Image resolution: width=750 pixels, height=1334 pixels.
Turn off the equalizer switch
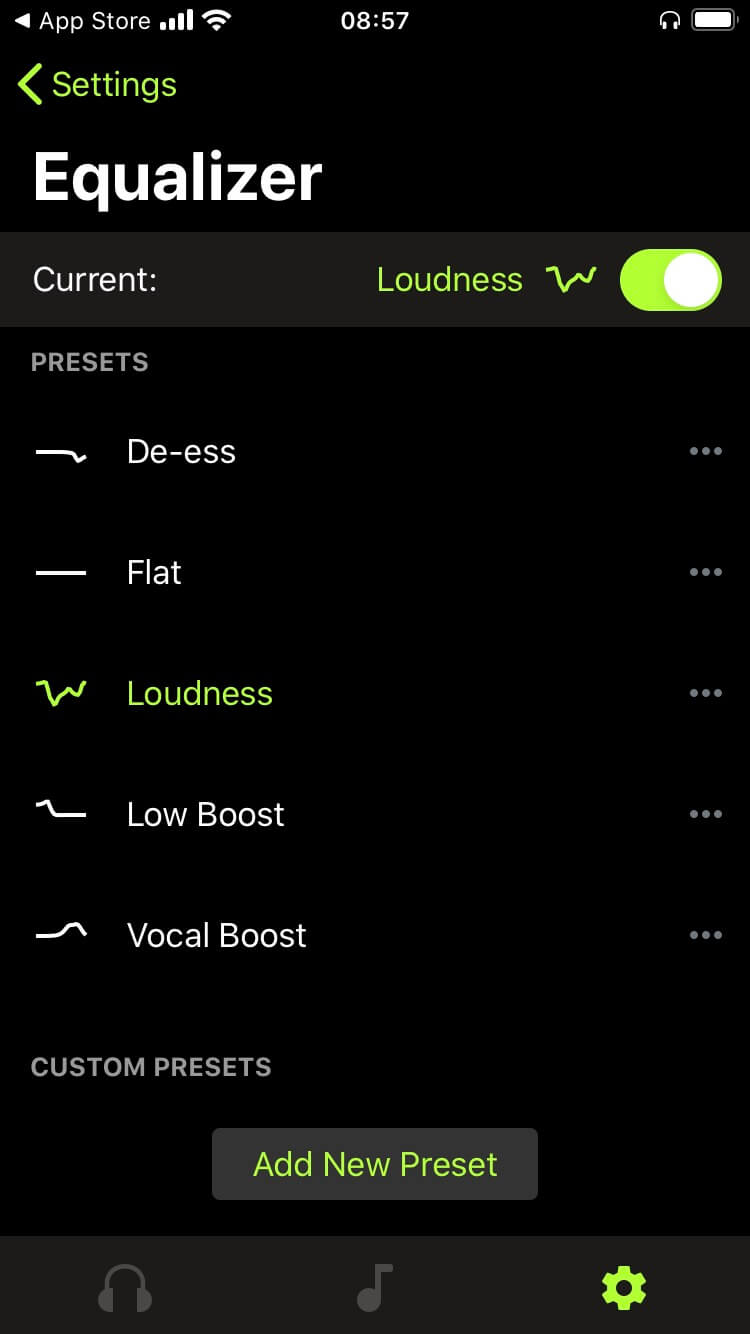coord(670,280)
